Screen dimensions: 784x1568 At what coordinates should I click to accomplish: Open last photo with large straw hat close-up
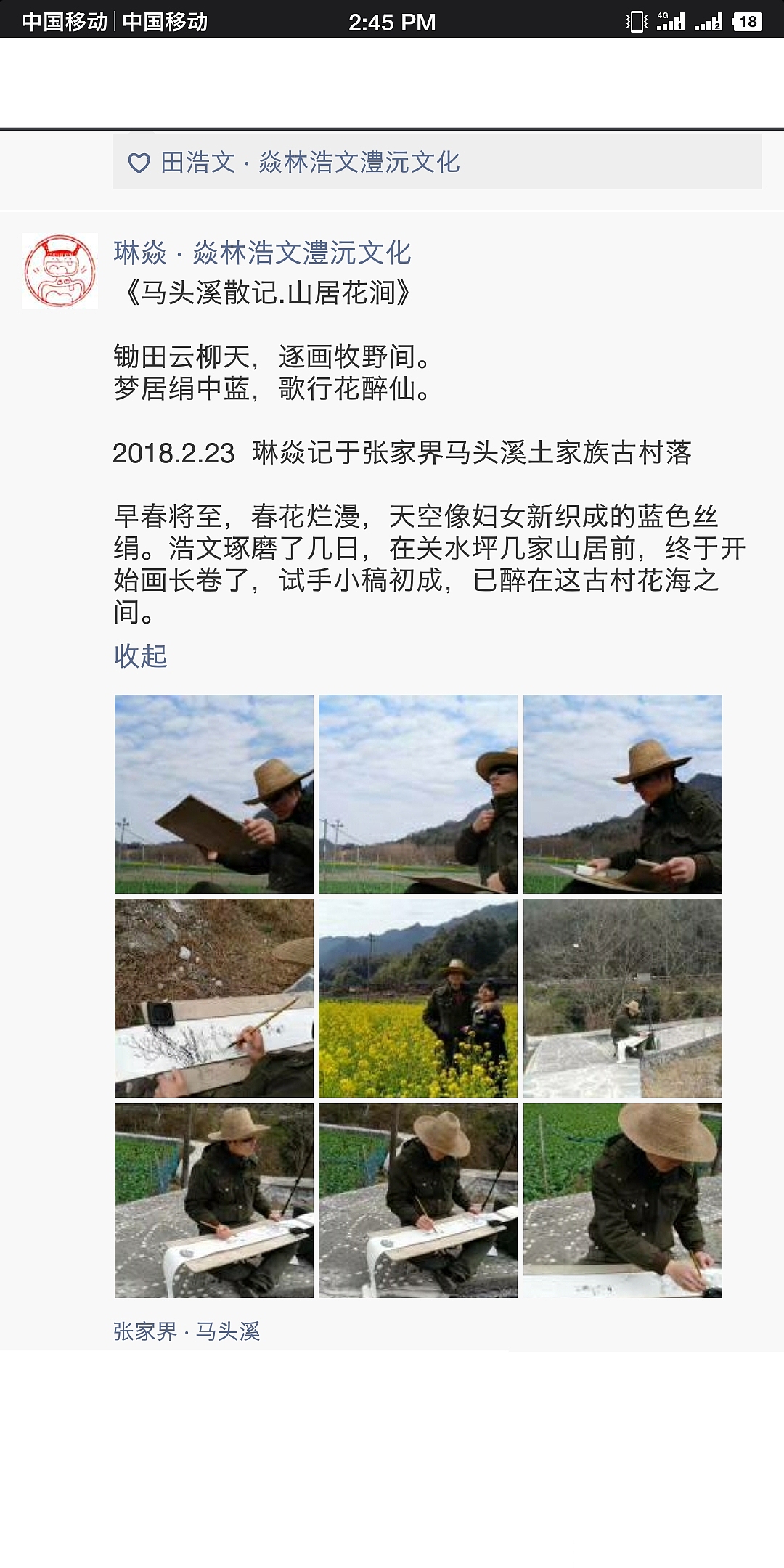(622, 1200)
